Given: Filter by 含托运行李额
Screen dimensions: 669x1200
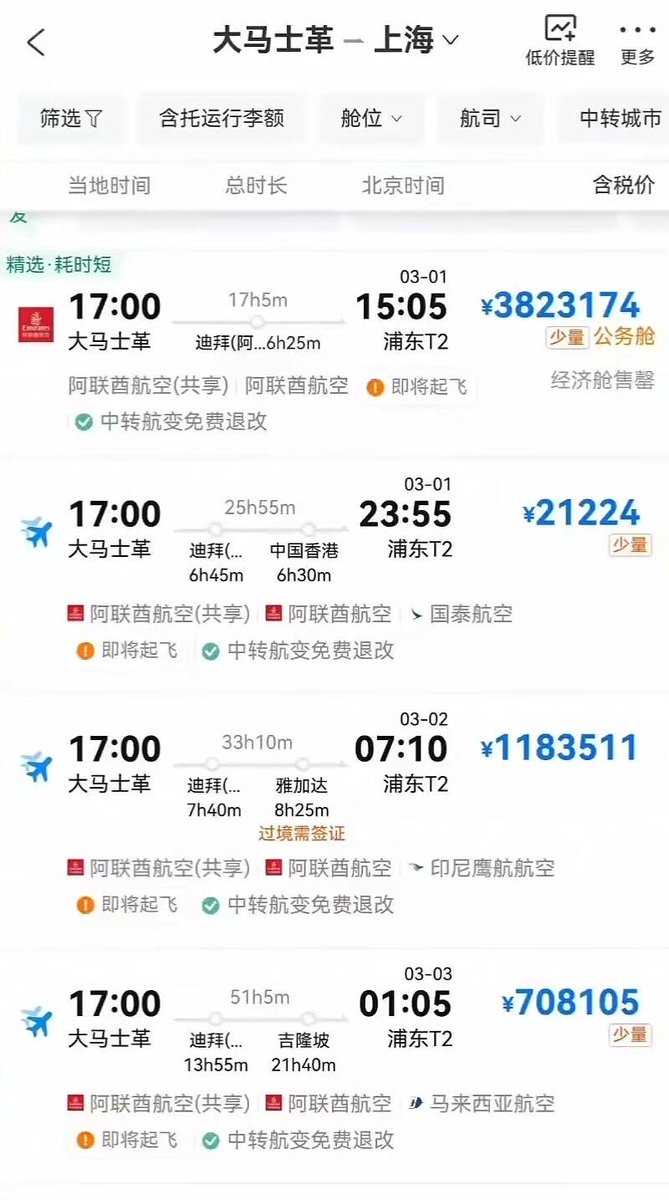Looking at the screenshot, I should 222,118.
